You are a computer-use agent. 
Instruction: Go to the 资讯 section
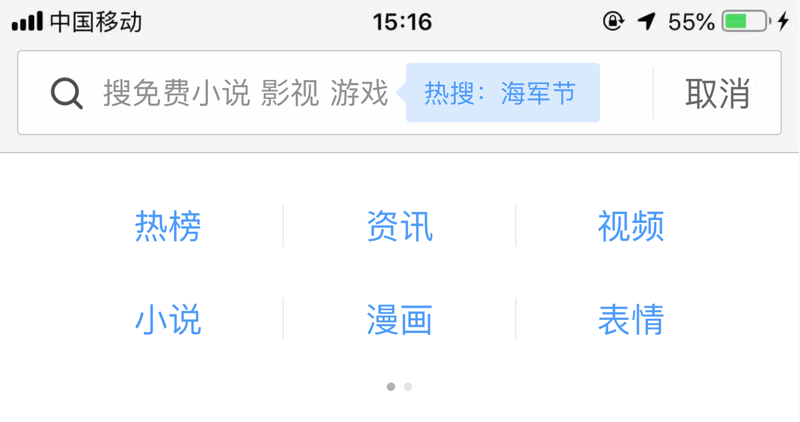pyautogui.click(x=399, y=226)
